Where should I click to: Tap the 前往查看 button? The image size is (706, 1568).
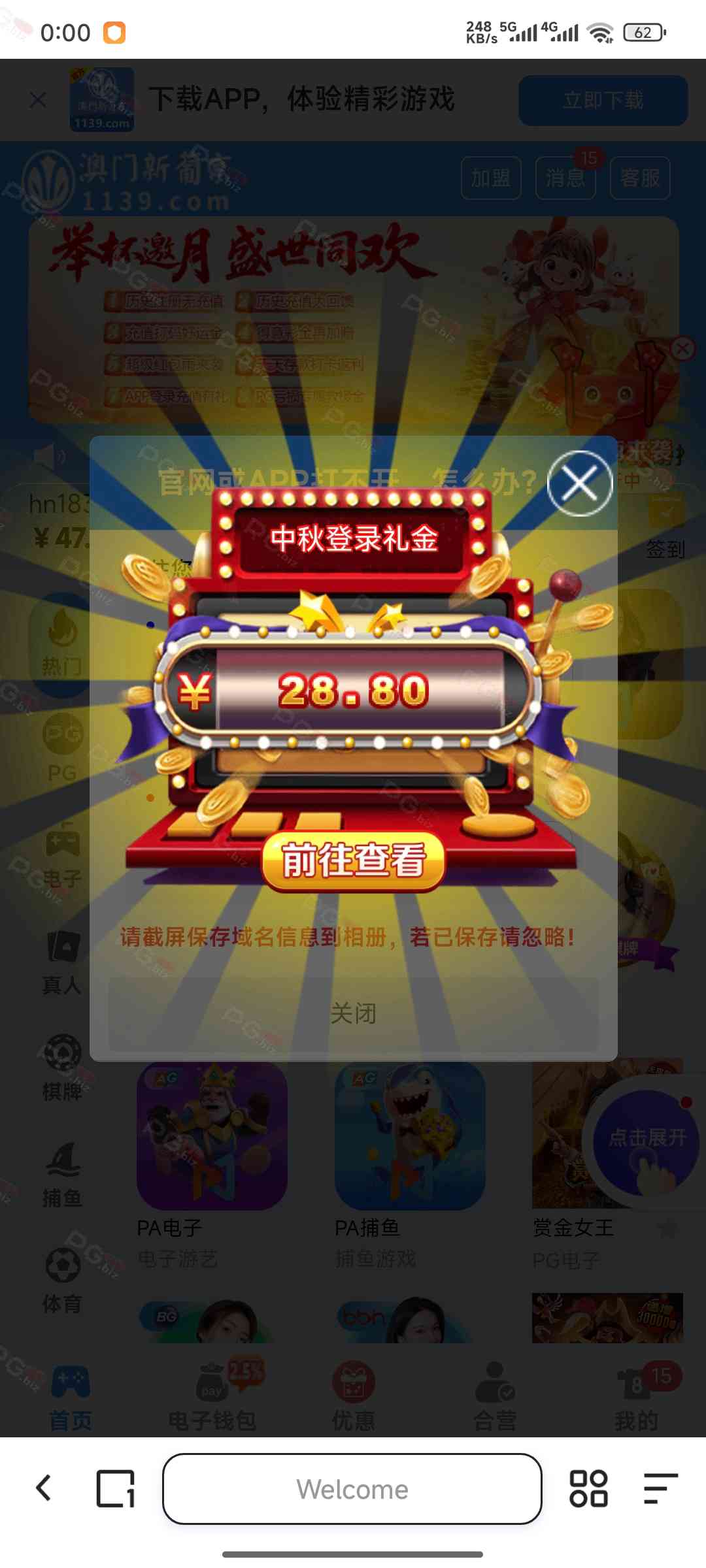point(353,860)
